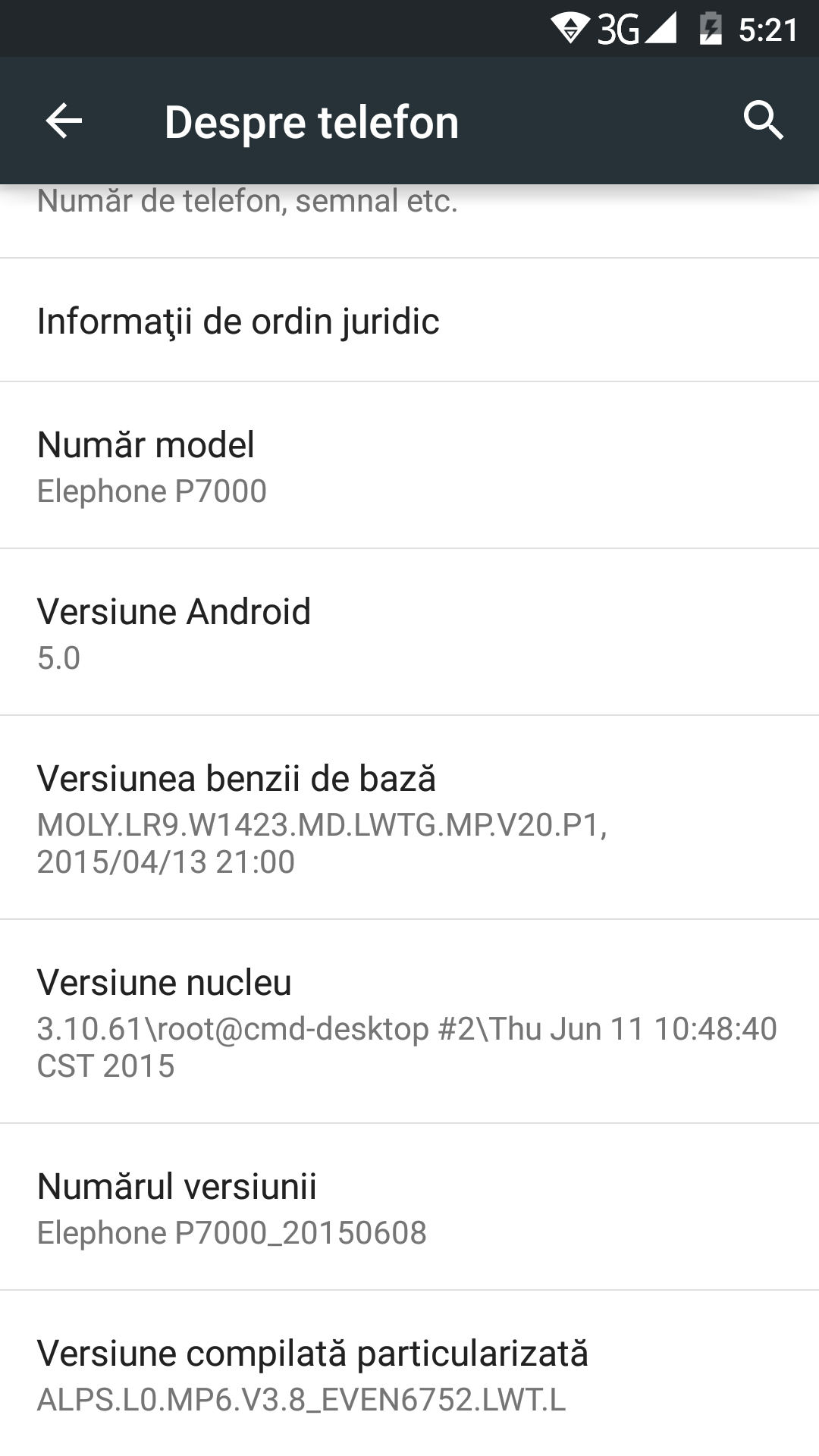Go back from Despre telefon
This screenshot has width=819, height=1456.
(64, 121)
